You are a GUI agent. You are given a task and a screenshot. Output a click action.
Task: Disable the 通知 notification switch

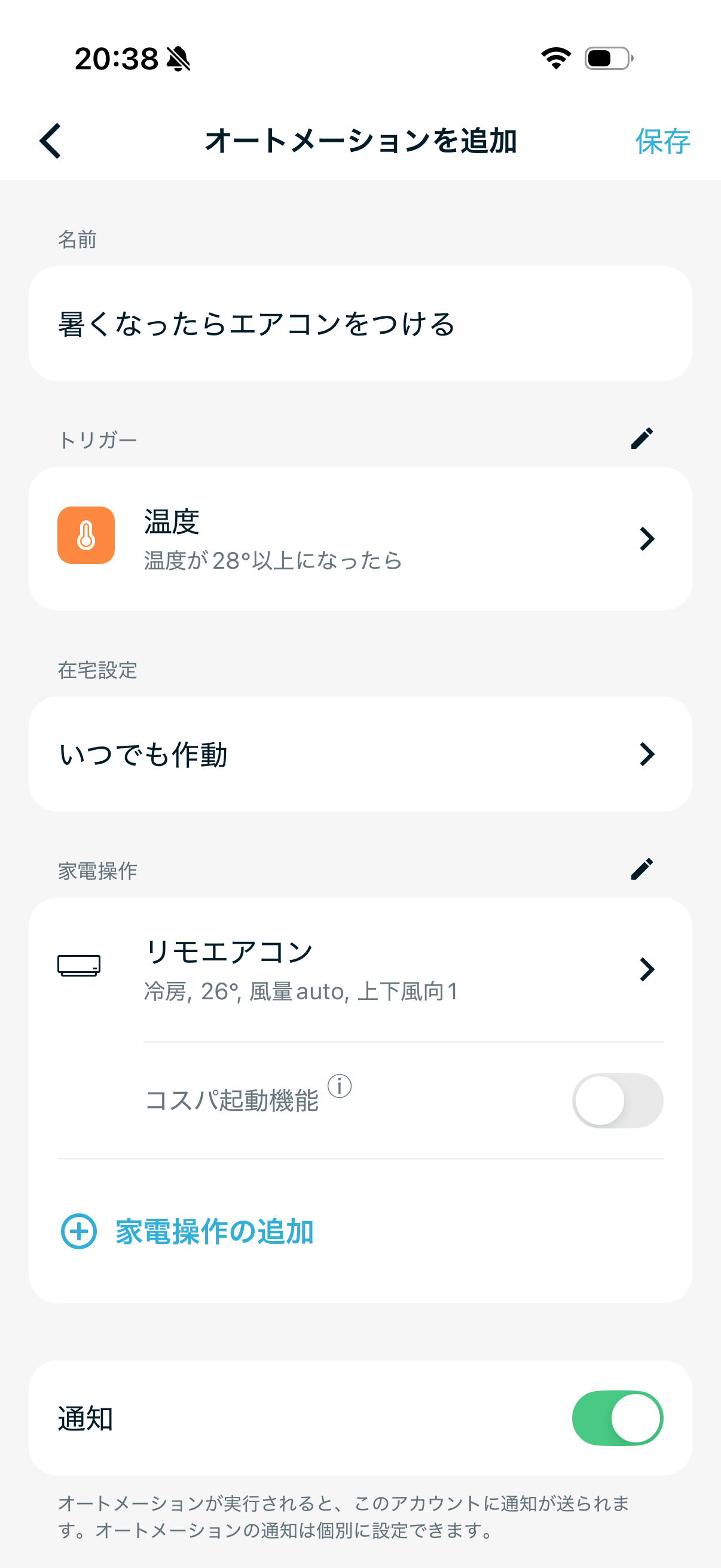tap(618, 1418)
